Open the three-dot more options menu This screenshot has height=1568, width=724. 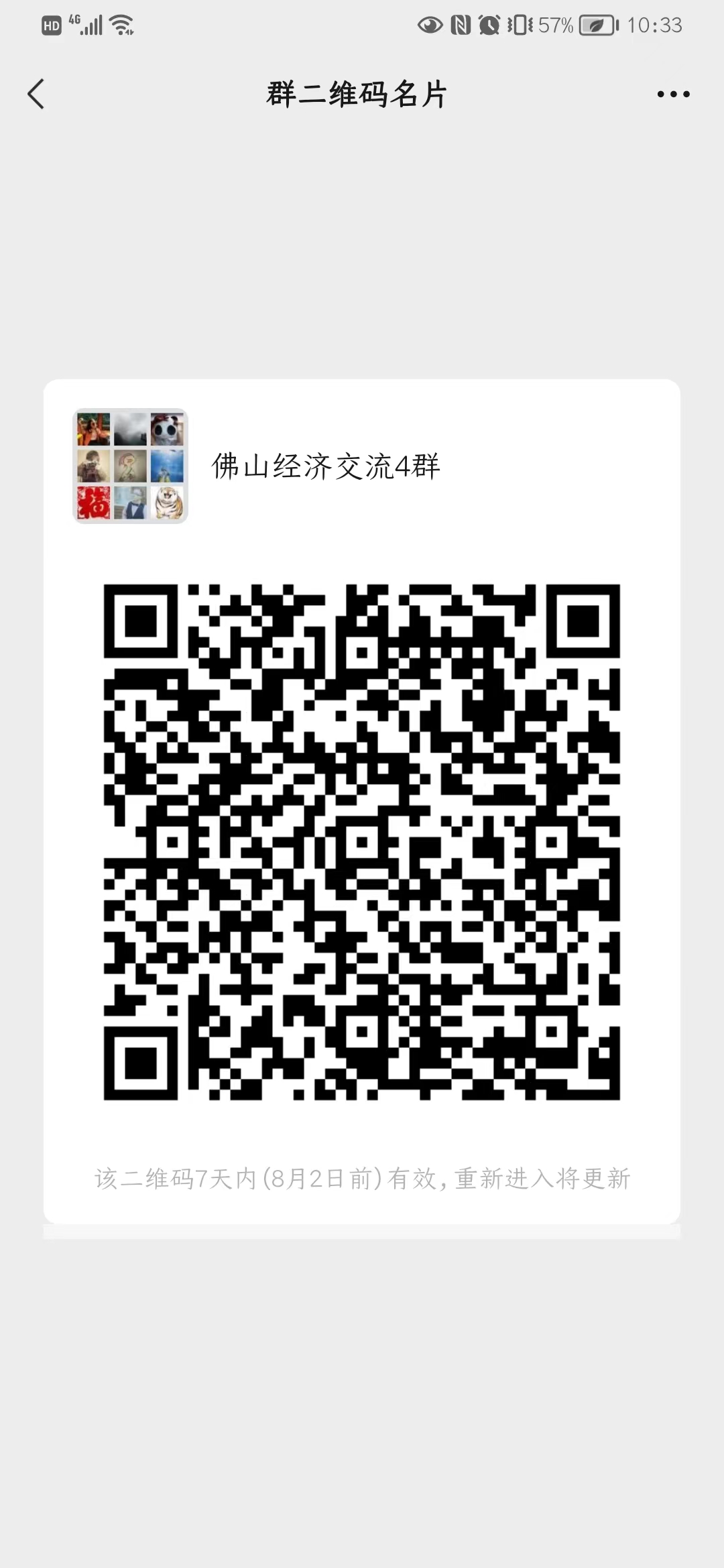coord(673,94)
